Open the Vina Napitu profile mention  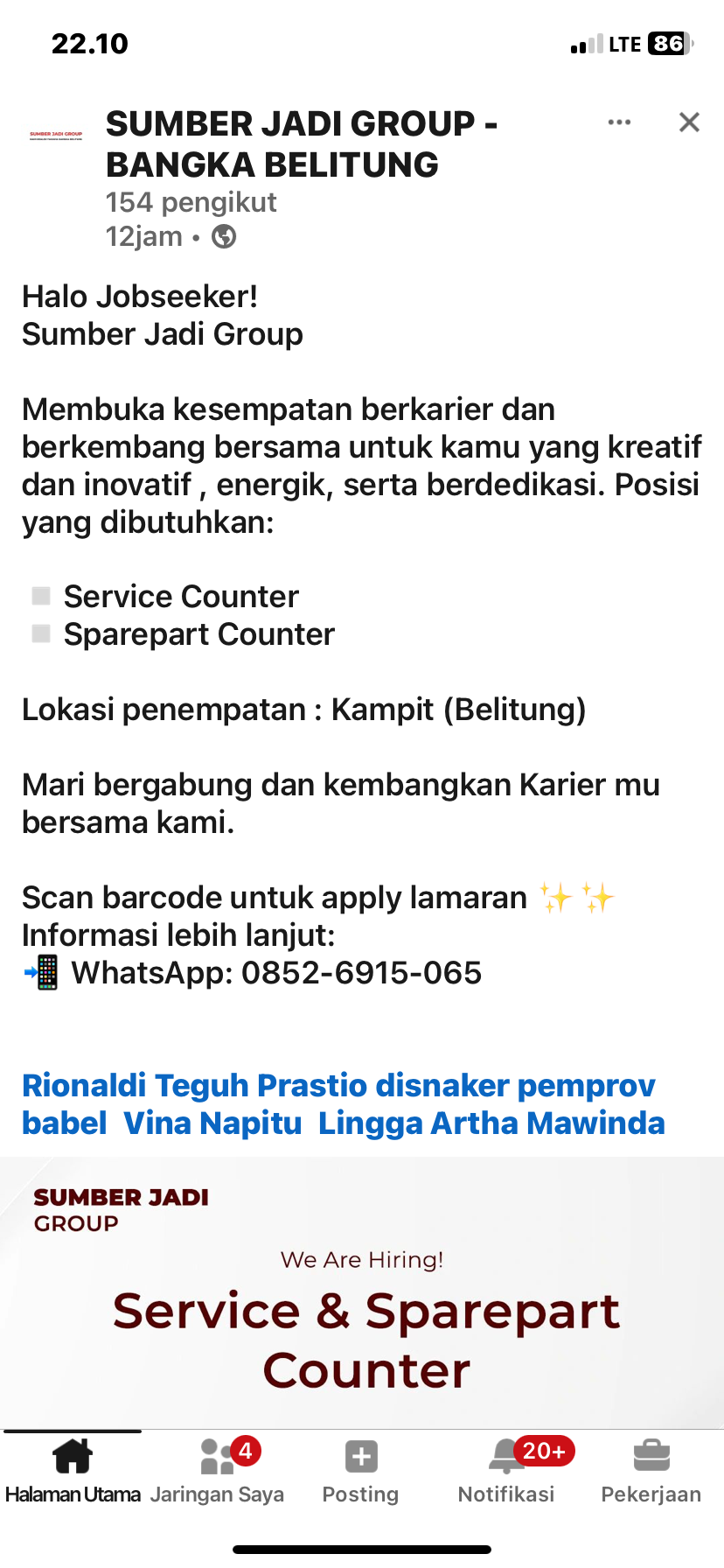tap(212, 1123)
